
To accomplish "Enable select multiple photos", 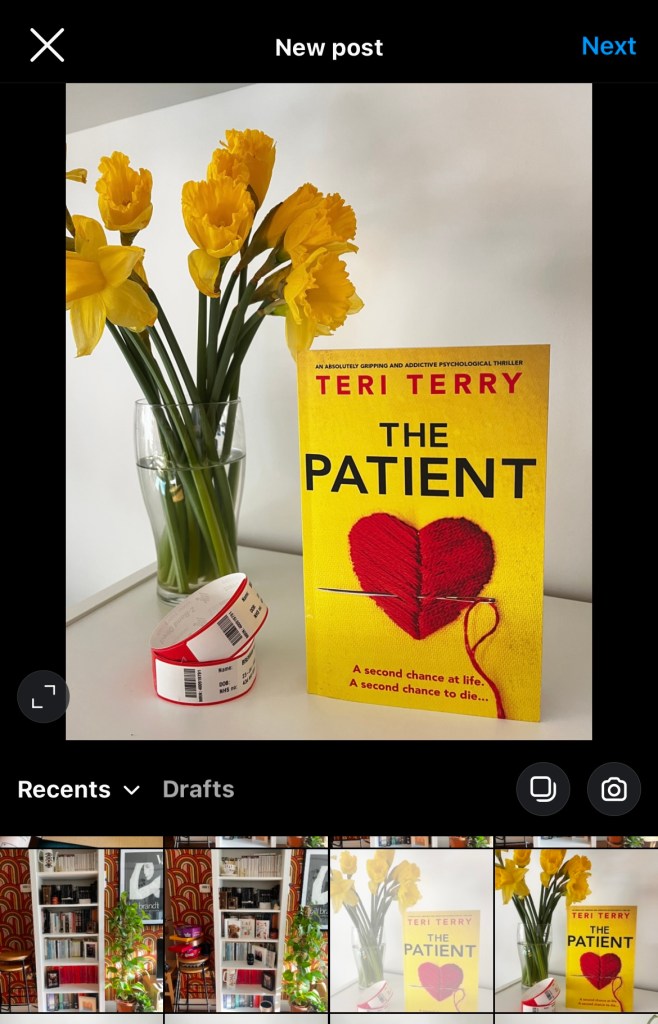I will click(543, 789).
